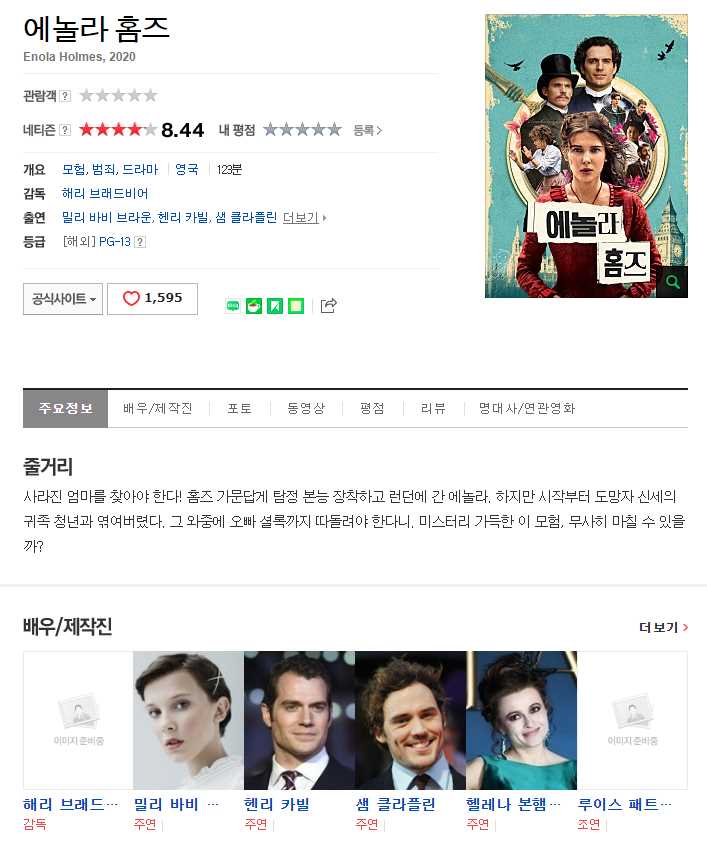Go to the 평점 tab

point(372,409)
